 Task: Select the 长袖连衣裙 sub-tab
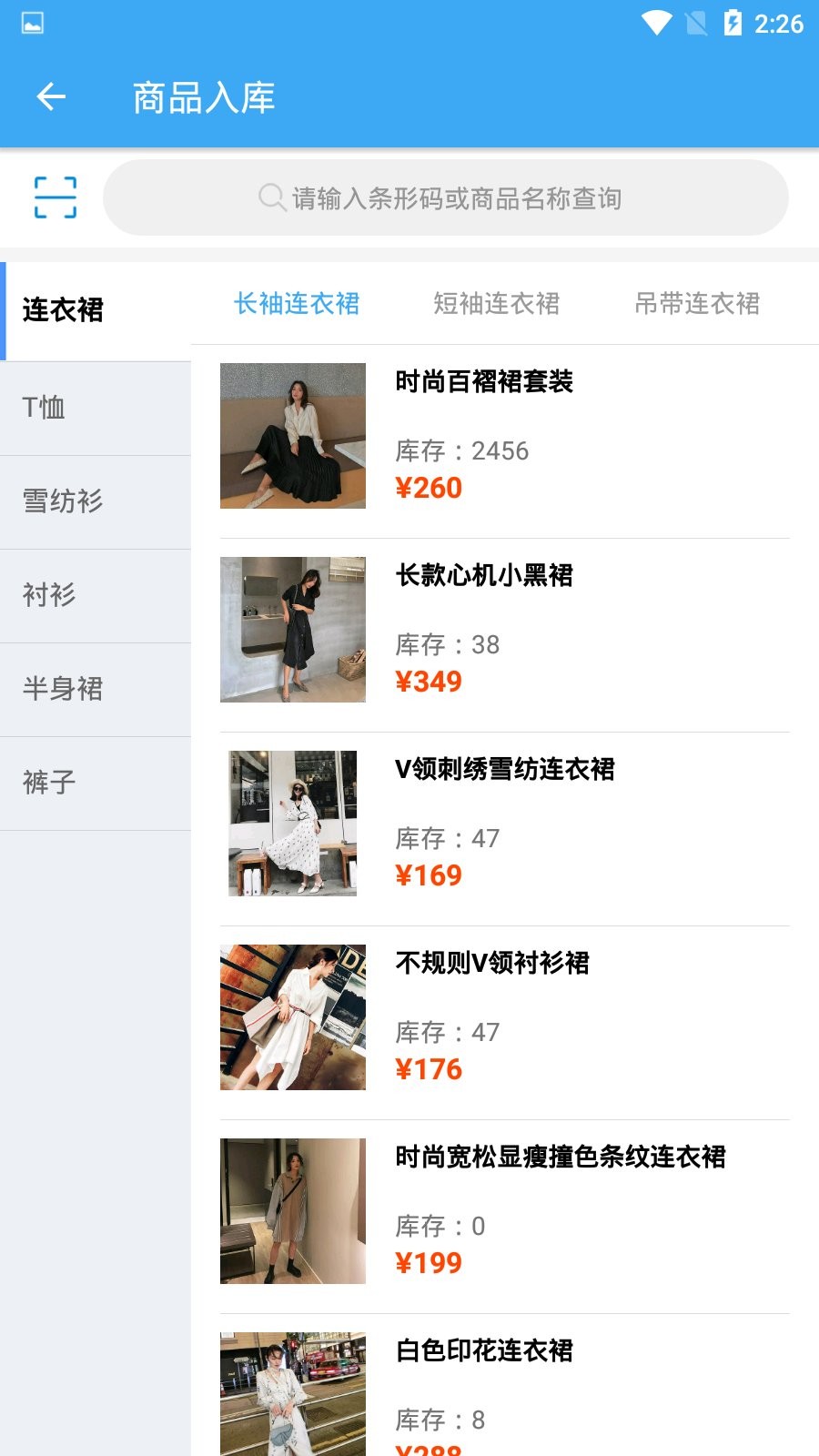(297, 304)
